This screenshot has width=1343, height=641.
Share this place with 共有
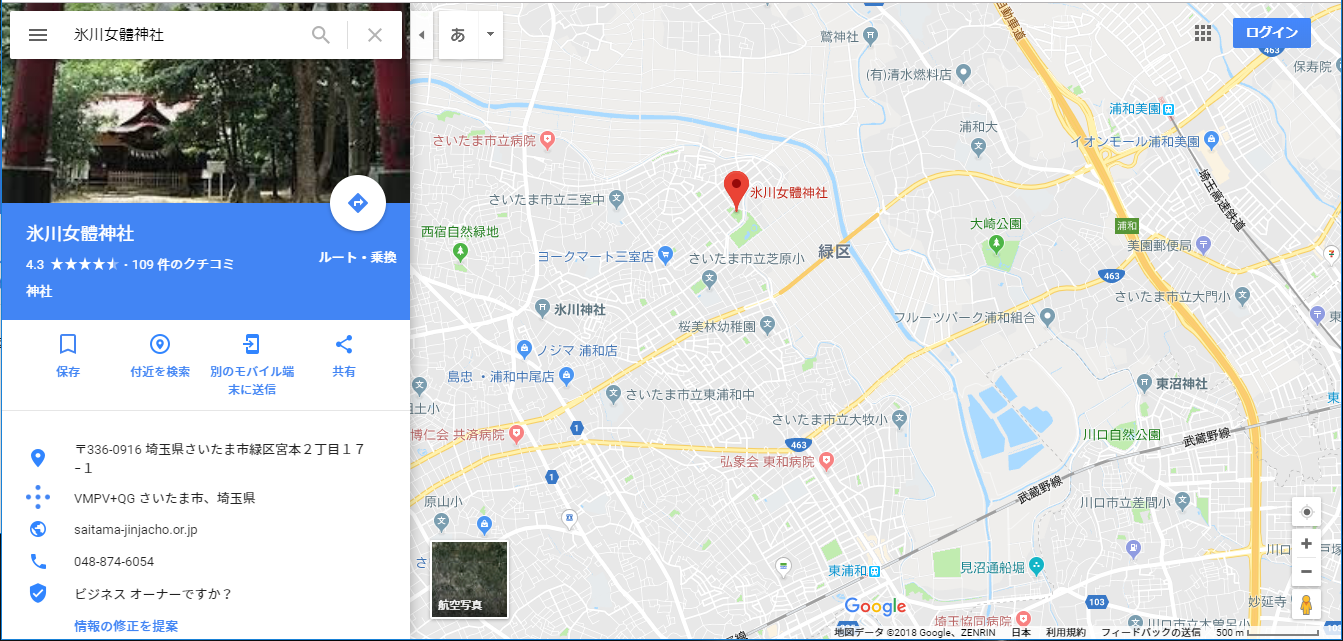tap(344, 355)
